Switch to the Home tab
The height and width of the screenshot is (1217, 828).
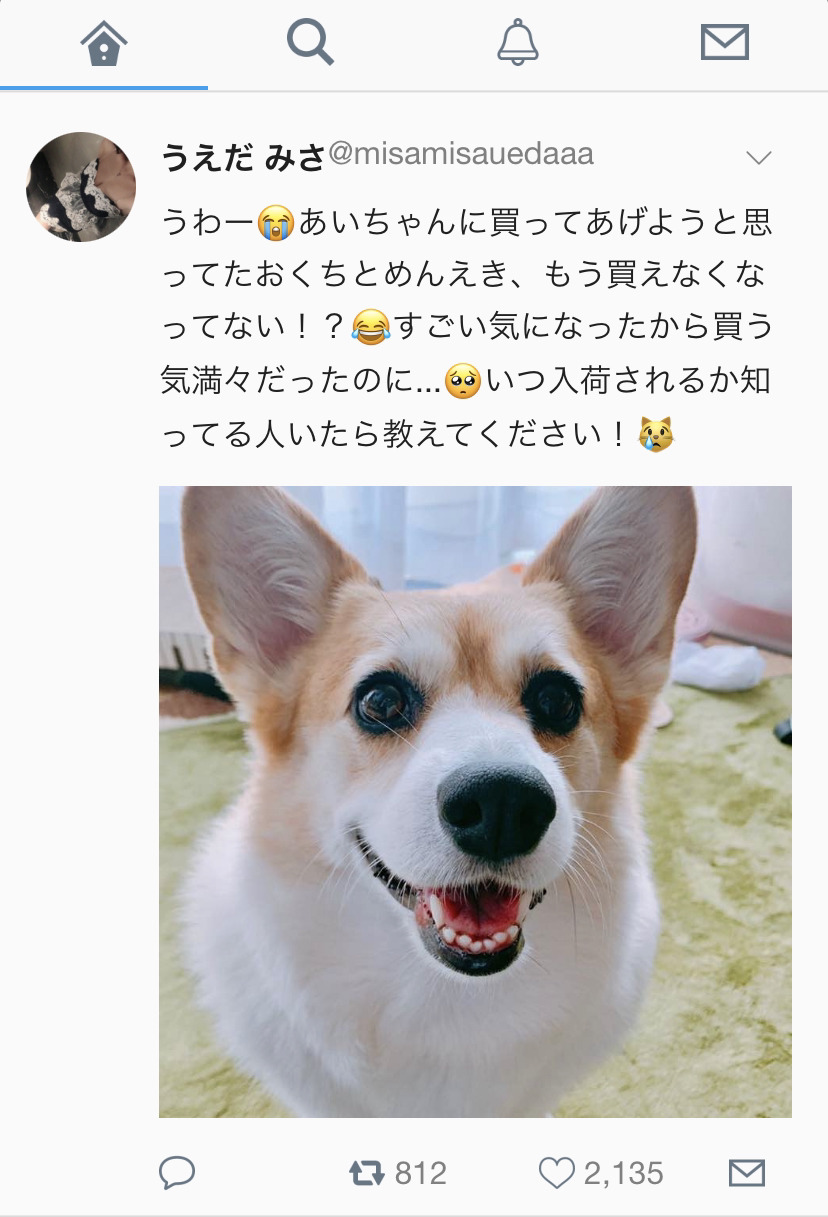tap(103, 44)
